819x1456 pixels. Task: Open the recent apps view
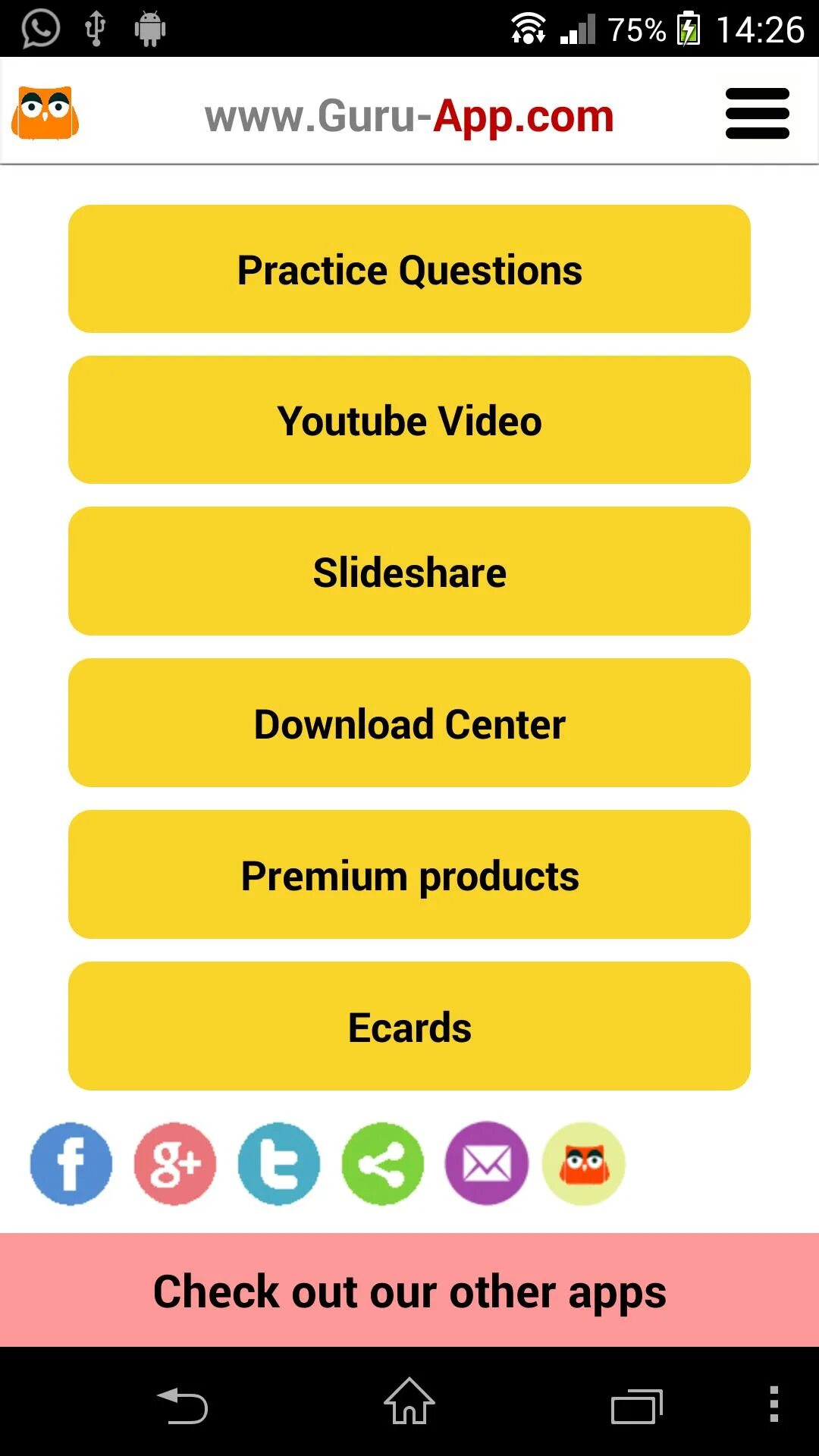tap(637, 1407)
